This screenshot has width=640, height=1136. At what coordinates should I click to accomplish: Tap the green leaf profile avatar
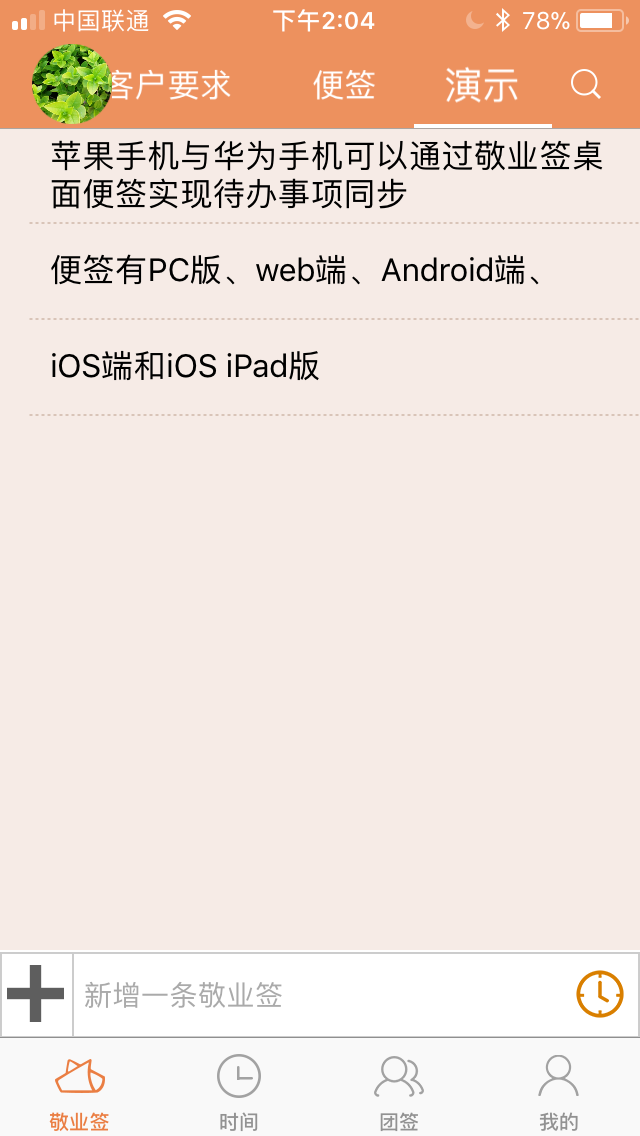click(x=71, y=84)
